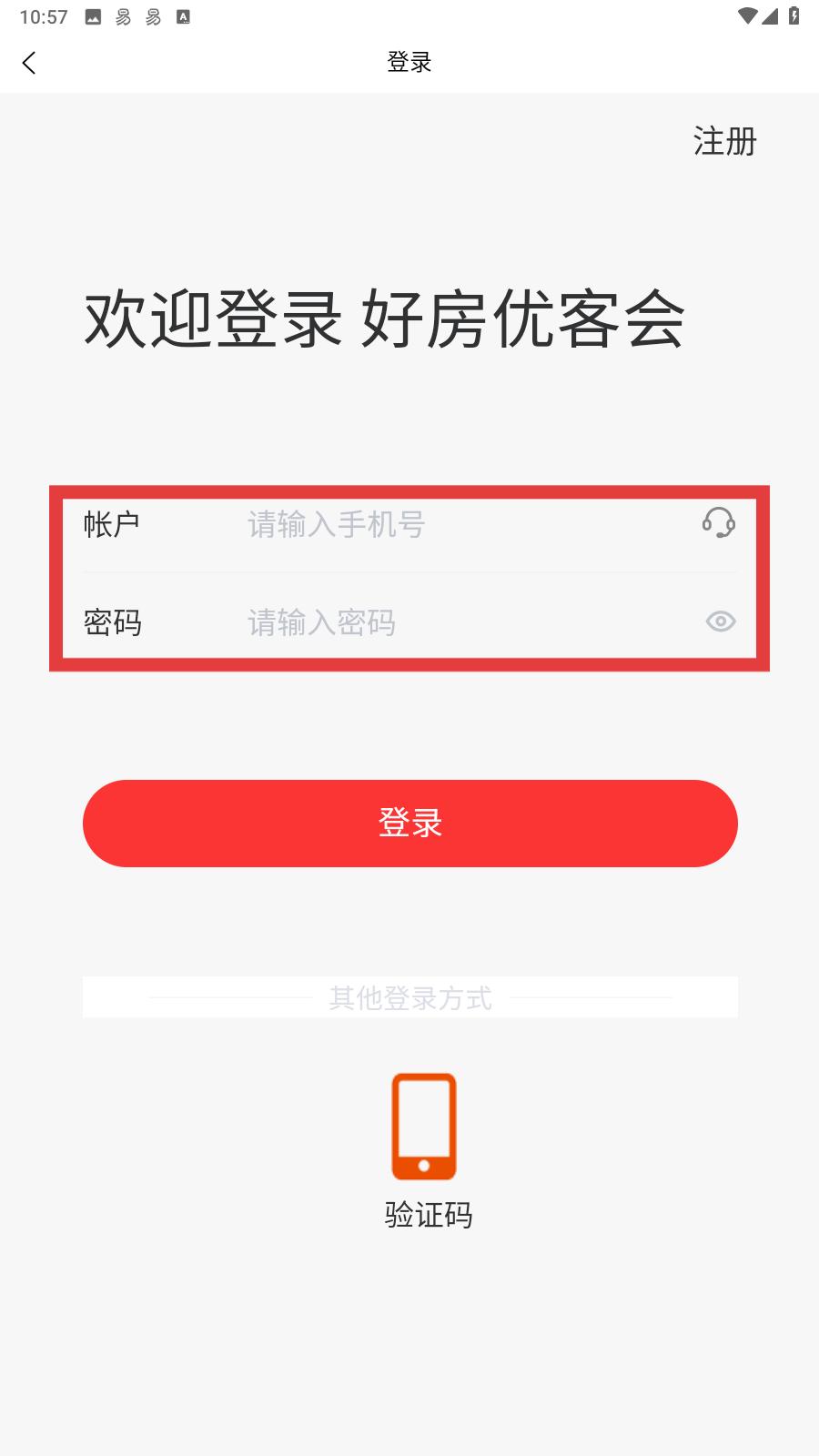Viewport: 819px width, 1456px height.
Task: Go back using the top arrow
Action: tap(29, 62)
